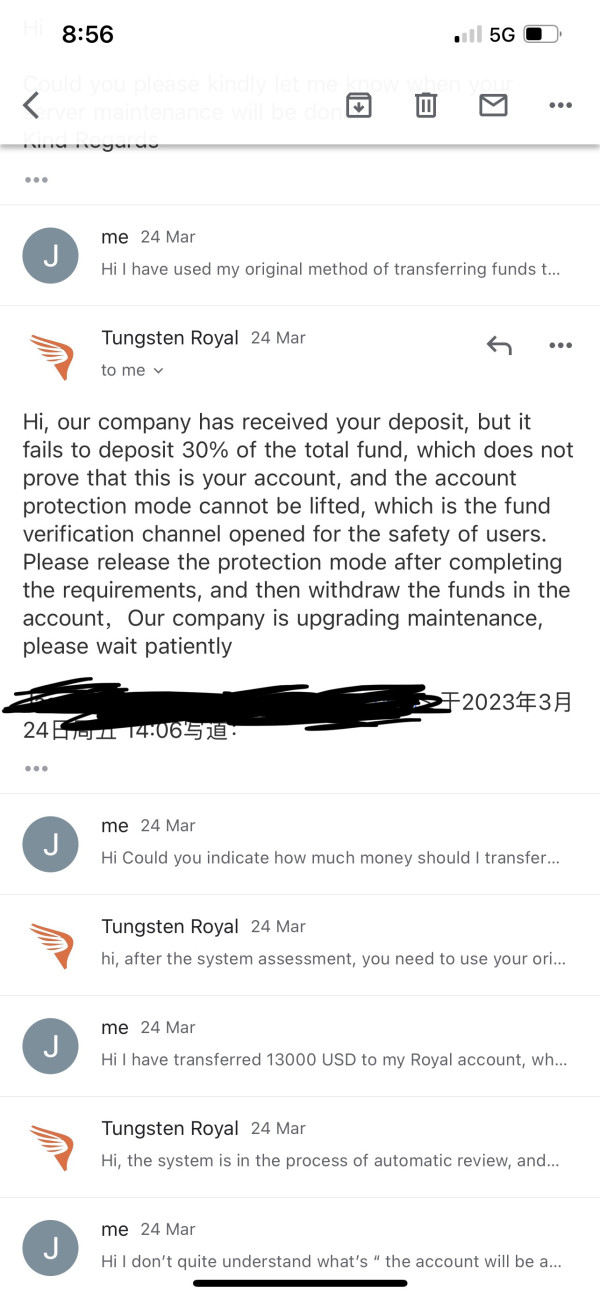Open message "Hi I don't quite understand"
The width and height of the screenshot is (600, 1298).
click(300, 1247)
